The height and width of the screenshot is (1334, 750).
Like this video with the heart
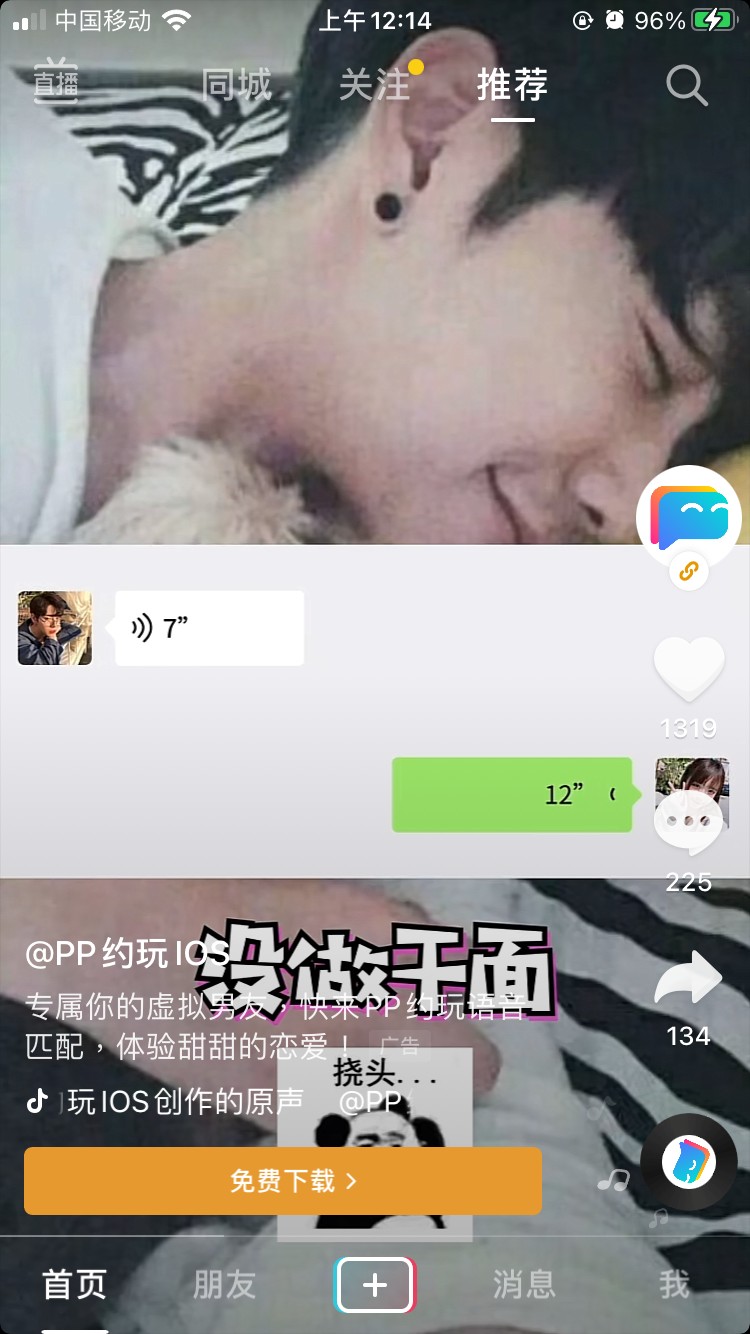pos(689,668)
